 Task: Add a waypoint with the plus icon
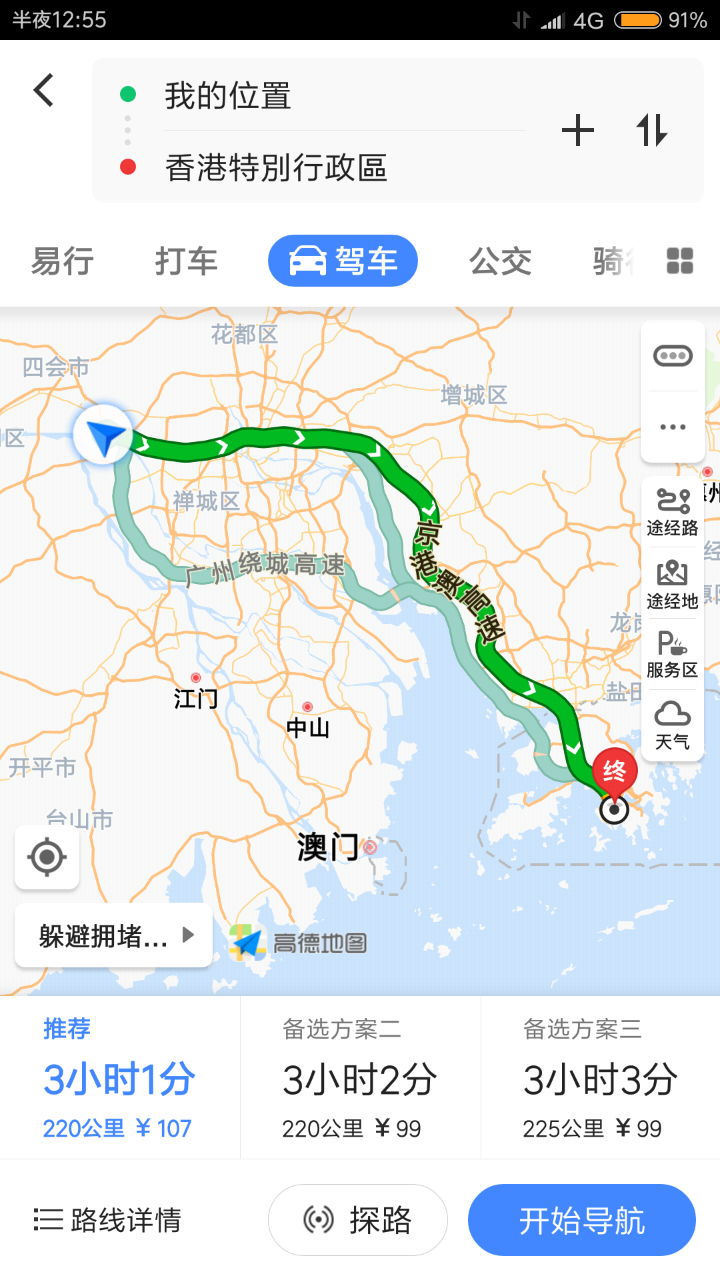[x=578, y=131]
